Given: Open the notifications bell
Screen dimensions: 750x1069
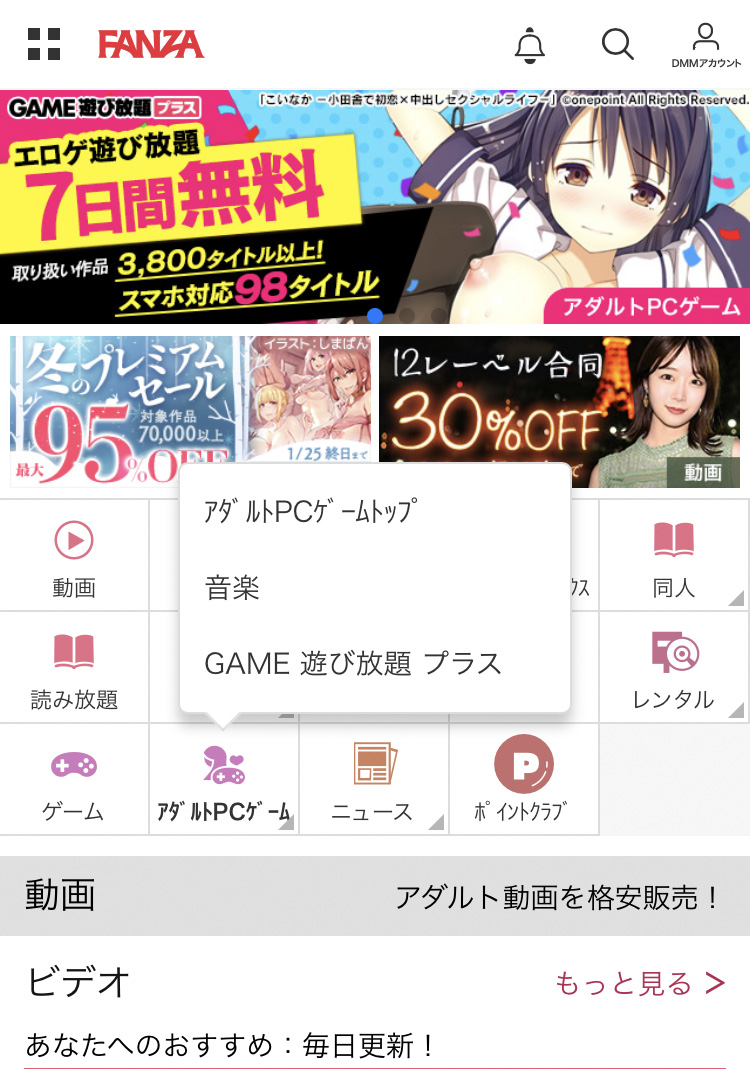Looking at the screenshot, I should pyautogui.click(x=529, y=45).
